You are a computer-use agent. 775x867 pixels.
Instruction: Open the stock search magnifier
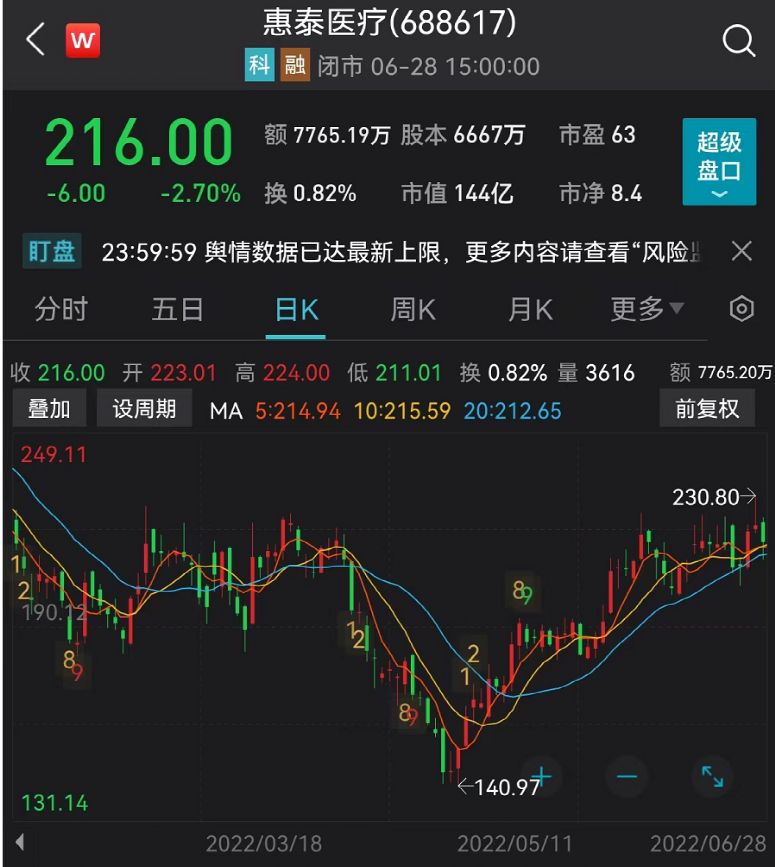click(x=738, y=41)
